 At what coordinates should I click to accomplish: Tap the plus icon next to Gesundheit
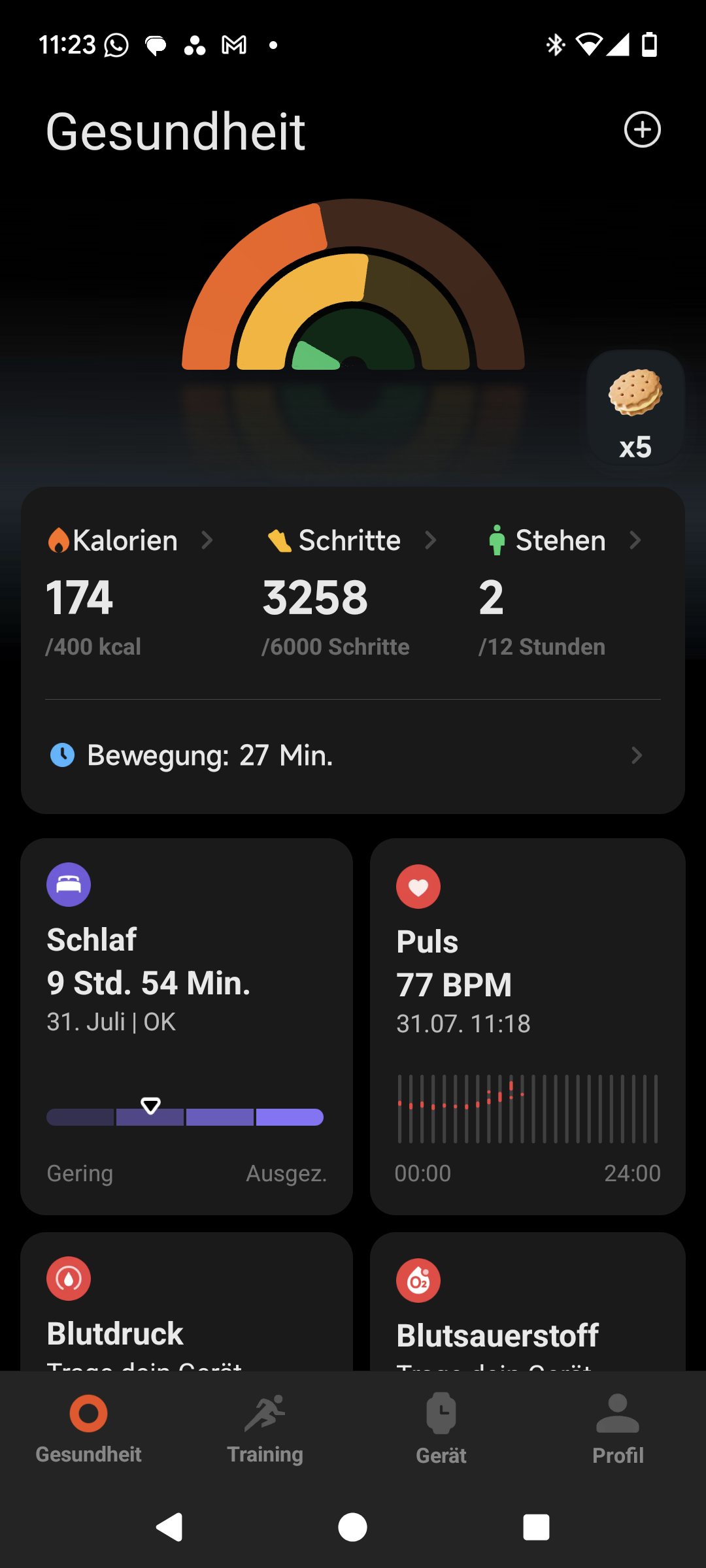[x=642, y=129]
